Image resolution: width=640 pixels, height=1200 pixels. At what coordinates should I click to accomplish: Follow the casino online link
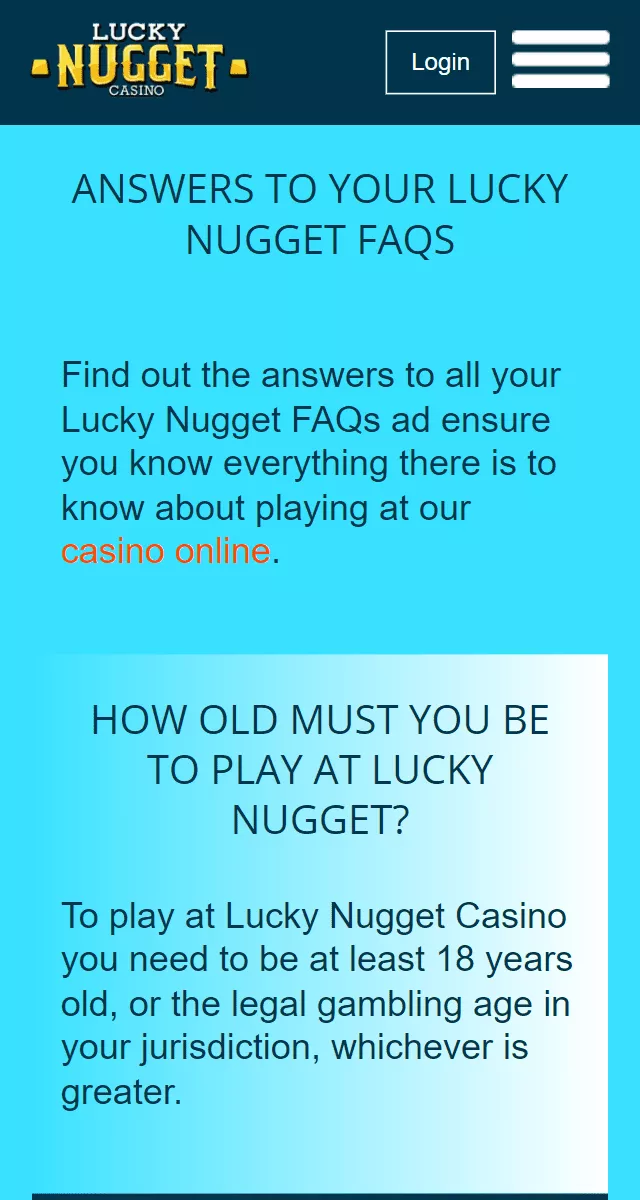(x=165, y=551)
